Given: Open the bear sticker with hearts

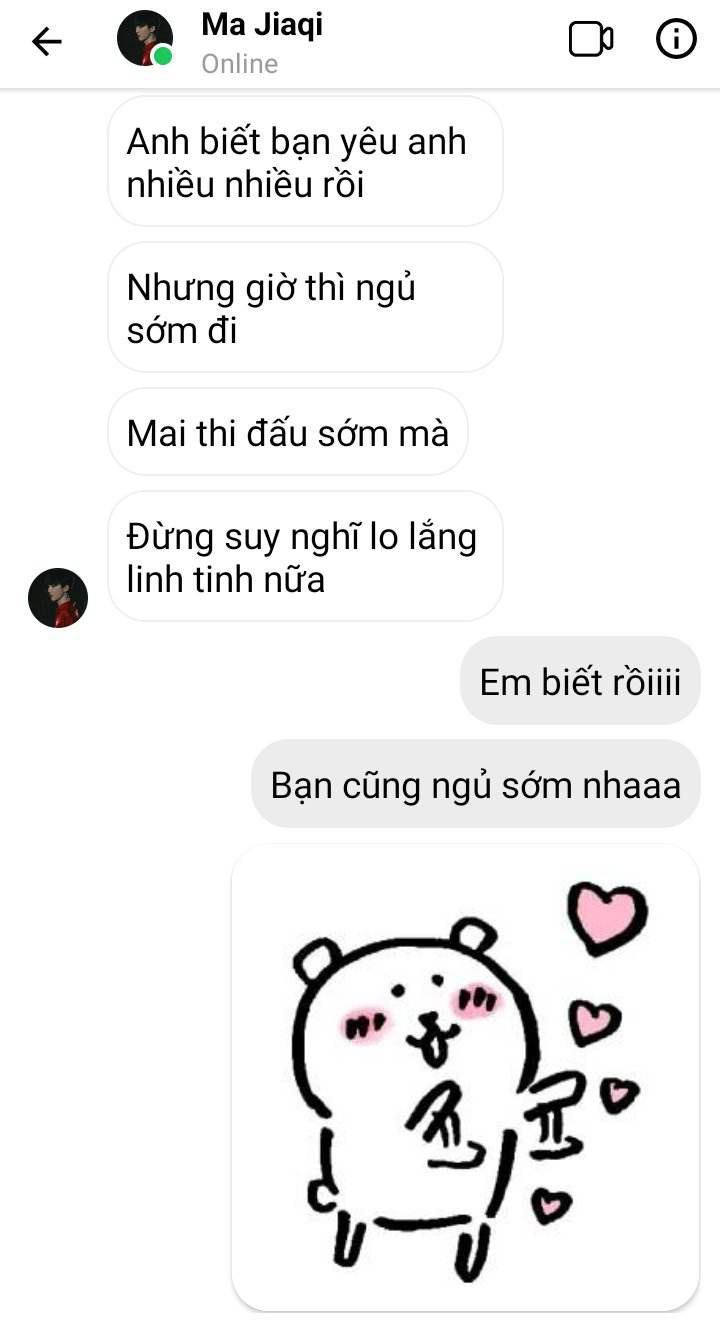Looking at the screenshot, I should coord(465,1078).
